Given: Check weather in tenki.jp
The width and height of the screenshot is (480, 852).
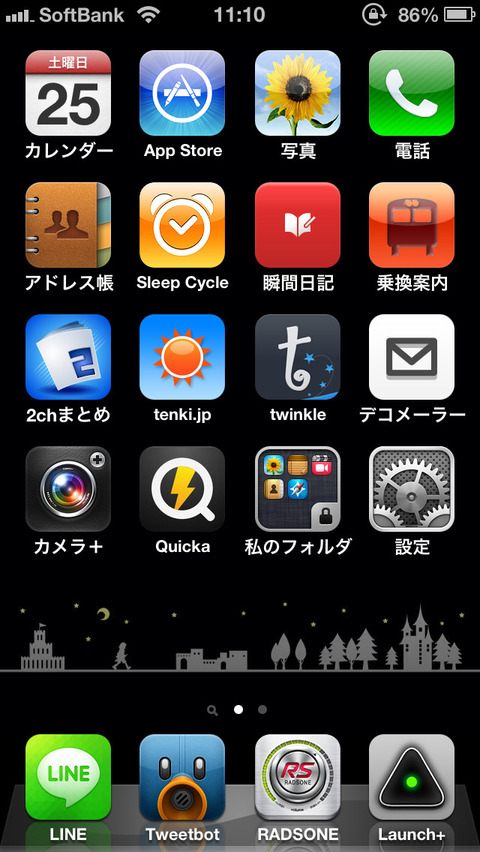Looking at the screenshot, I should coord(182,357).
